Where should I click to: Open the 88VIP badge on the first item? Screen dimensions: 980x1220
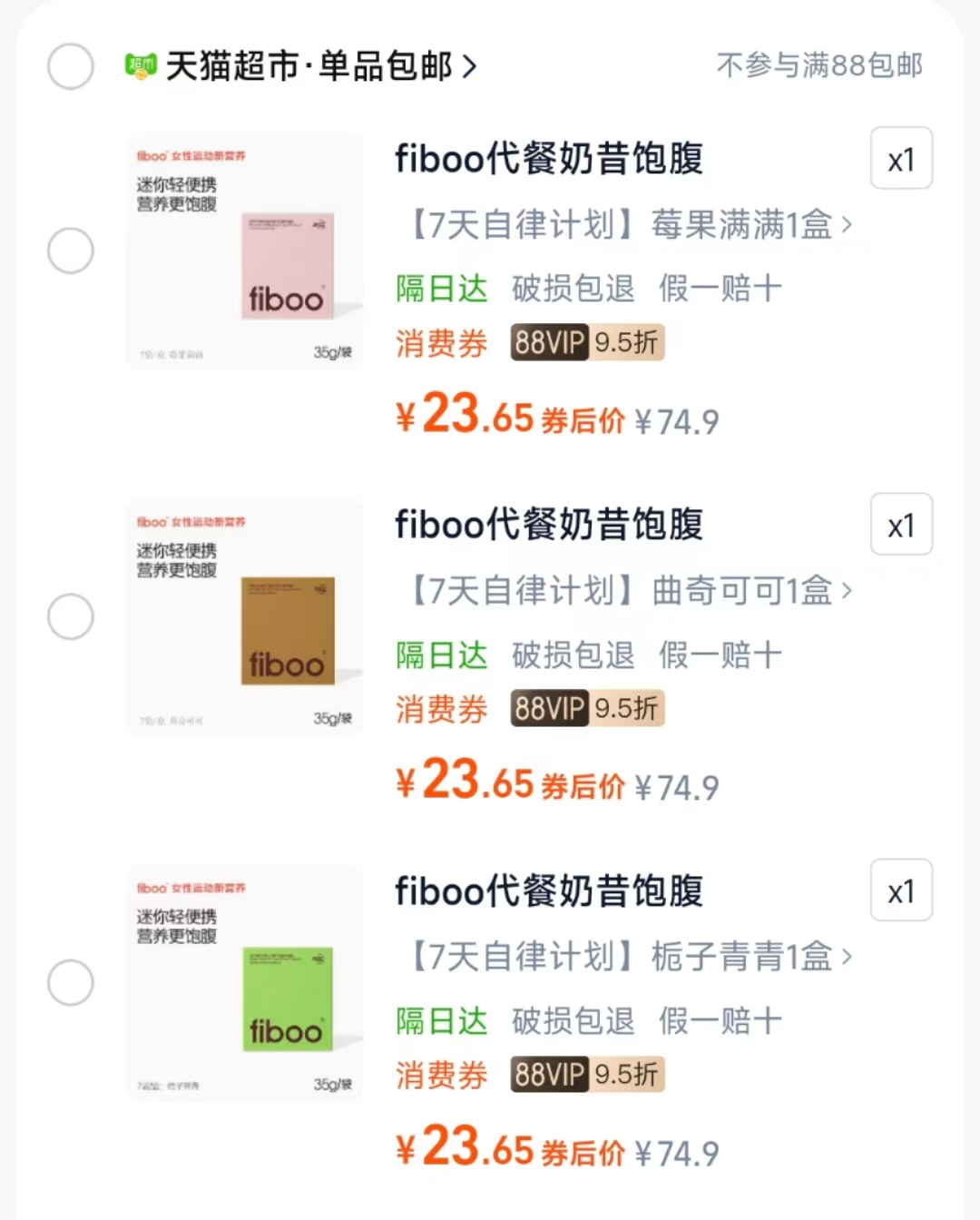point(548,342)
